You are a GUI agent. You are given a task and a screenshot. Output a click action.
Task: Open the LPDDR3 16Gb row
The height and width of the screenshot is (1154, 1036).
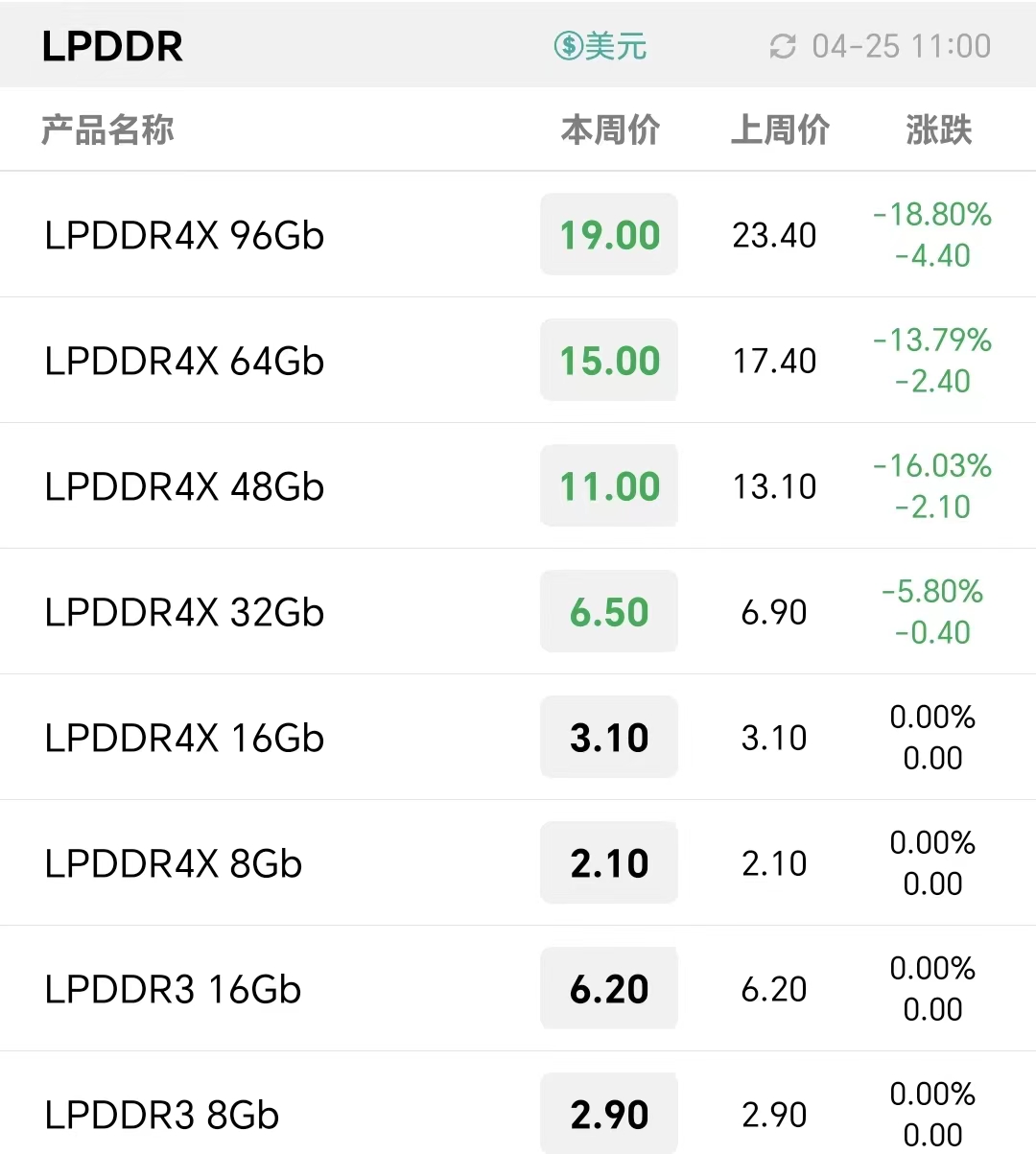point(173,989)
